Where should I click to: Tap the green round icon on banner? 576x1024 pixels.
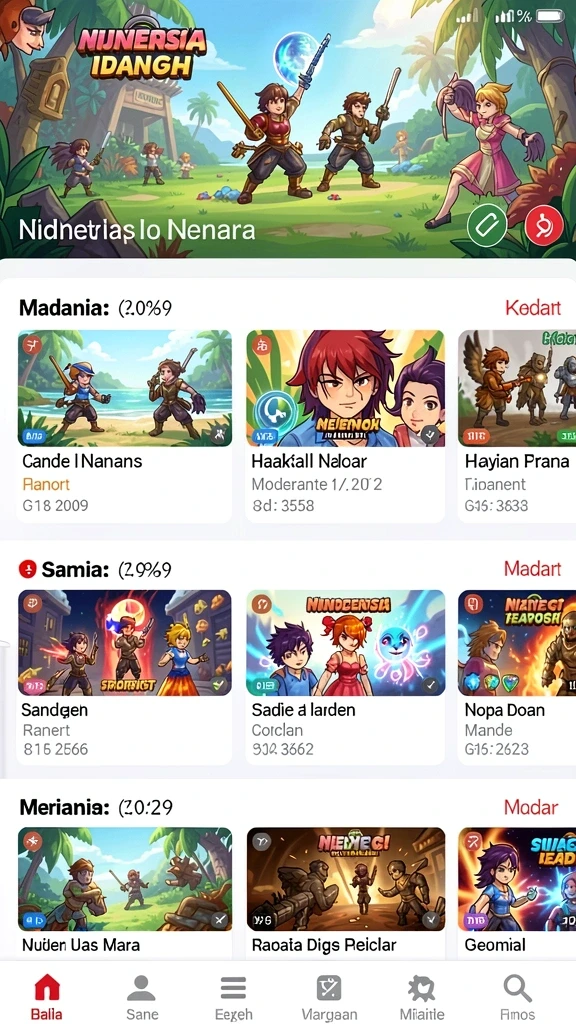tap(487, 226)
